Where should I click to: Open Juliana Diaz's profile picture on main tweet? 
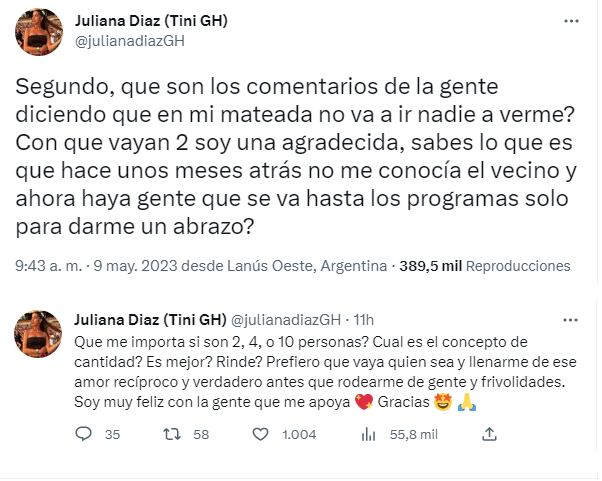40,31
